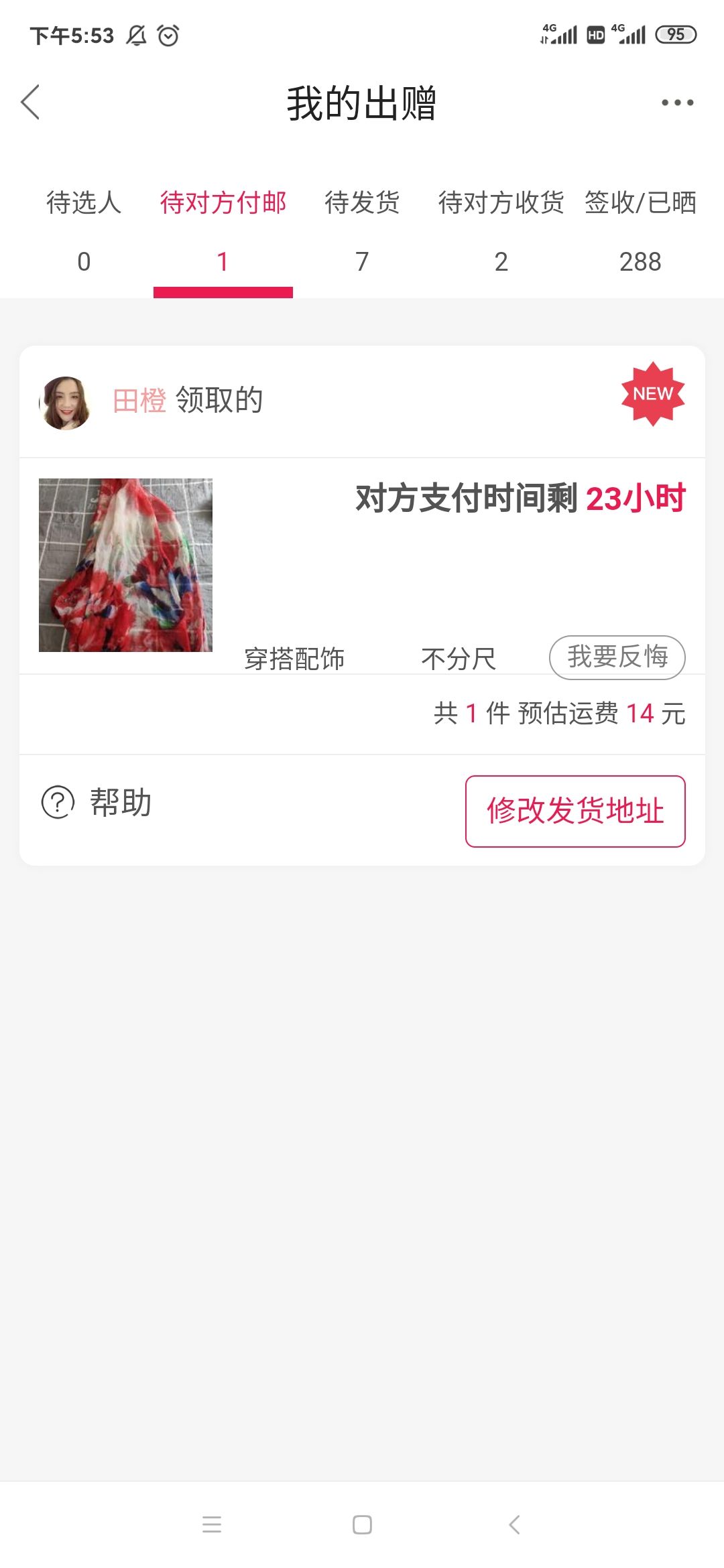Image resolution: width=724 pixels, height=1568 pixels.
Task: Open the three-dot overflow menu
Action: [677, 103]
